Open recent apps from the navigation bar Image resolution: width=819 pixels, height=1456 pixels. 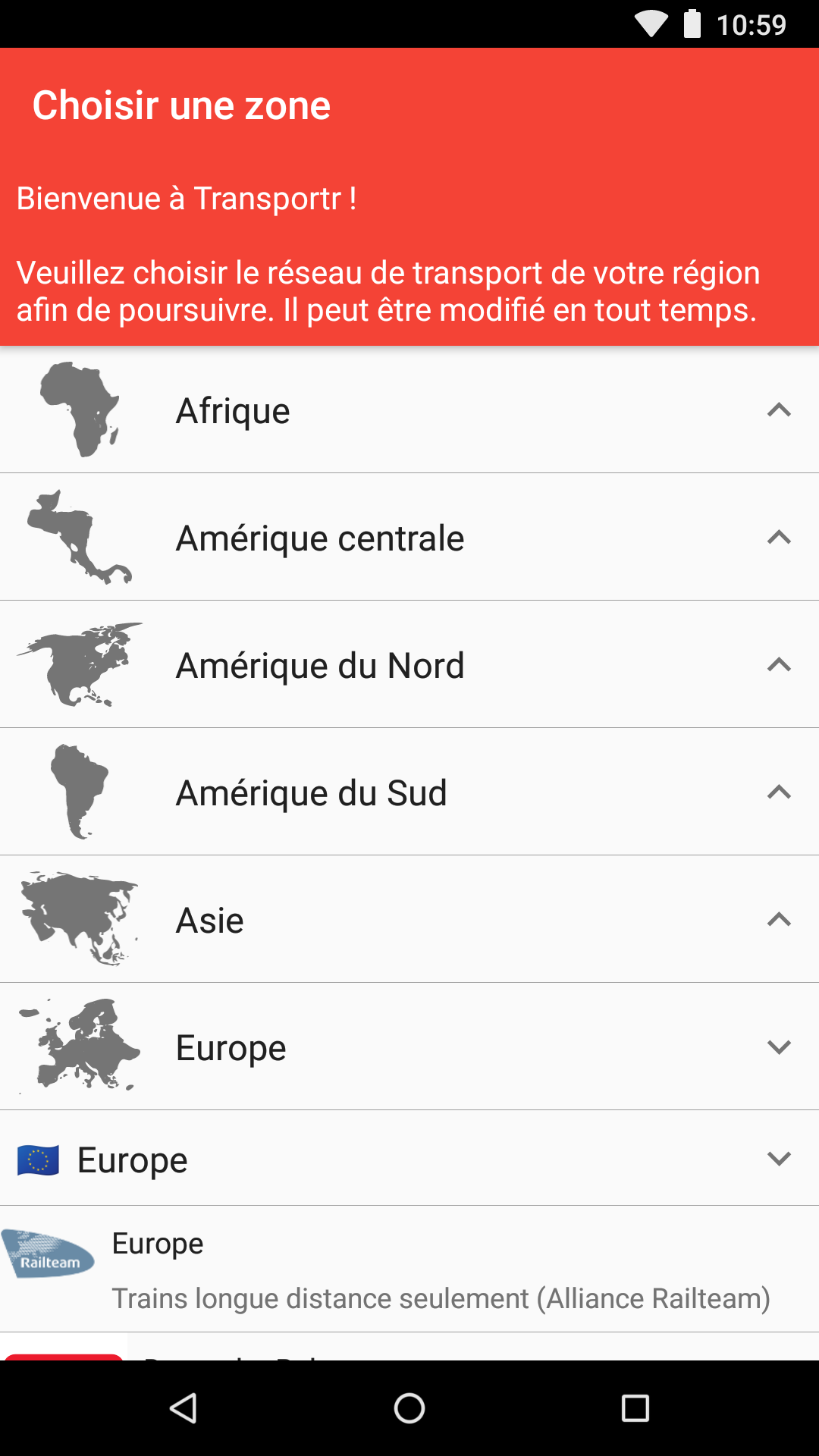click(x=635, y=1408)
